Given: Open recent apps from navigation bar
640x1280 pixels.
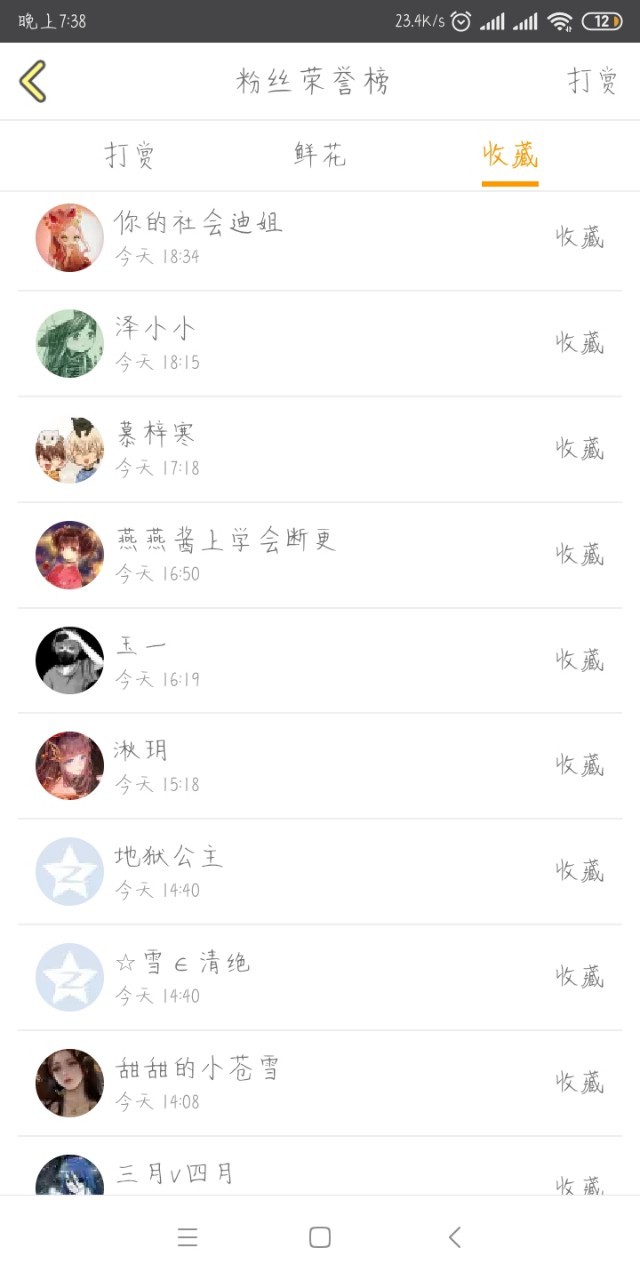Looking at the screenshot, I should coord(187,1238).
